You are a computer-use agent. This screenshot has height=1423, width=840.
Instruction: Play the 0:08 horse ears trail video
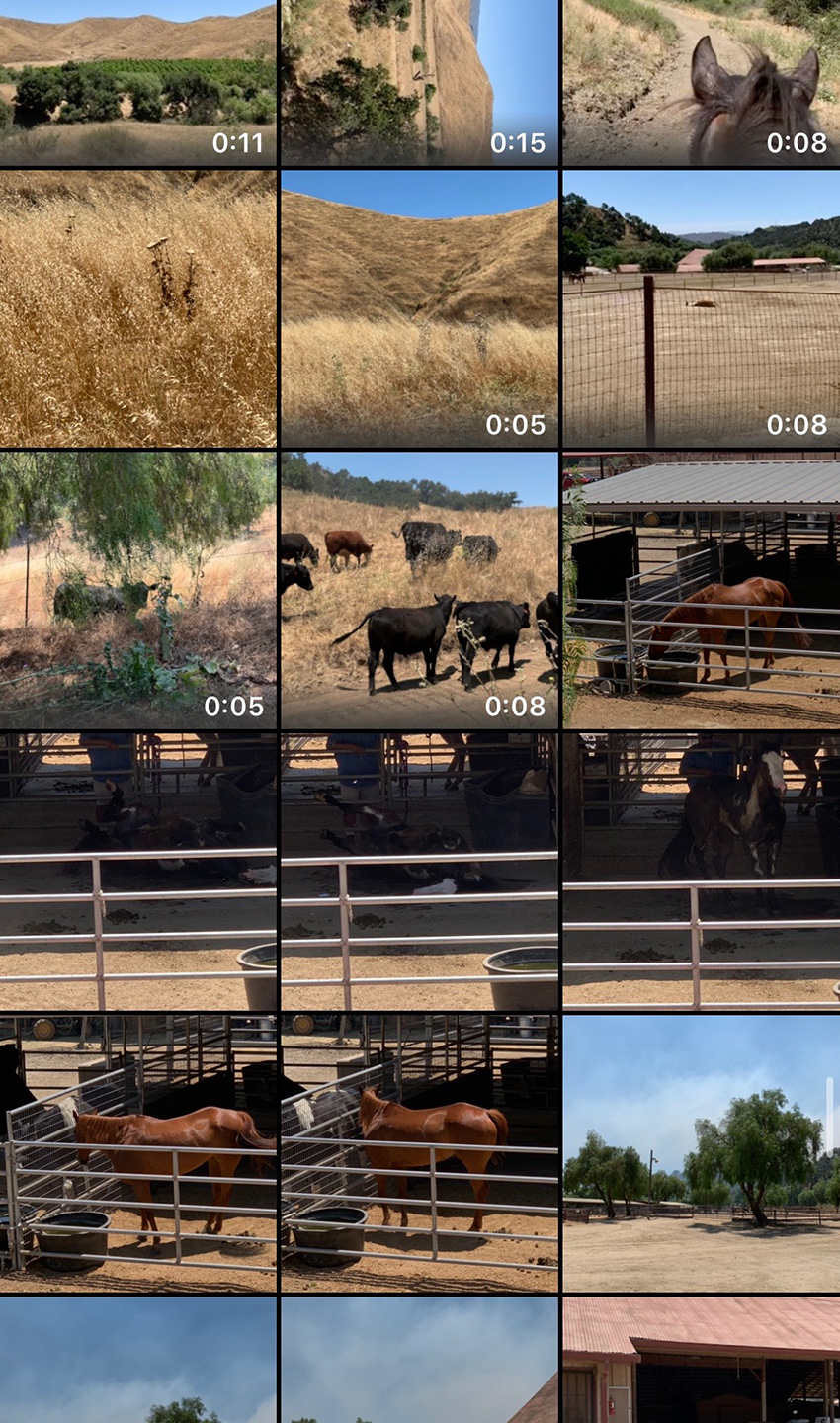tap(701, 83)
